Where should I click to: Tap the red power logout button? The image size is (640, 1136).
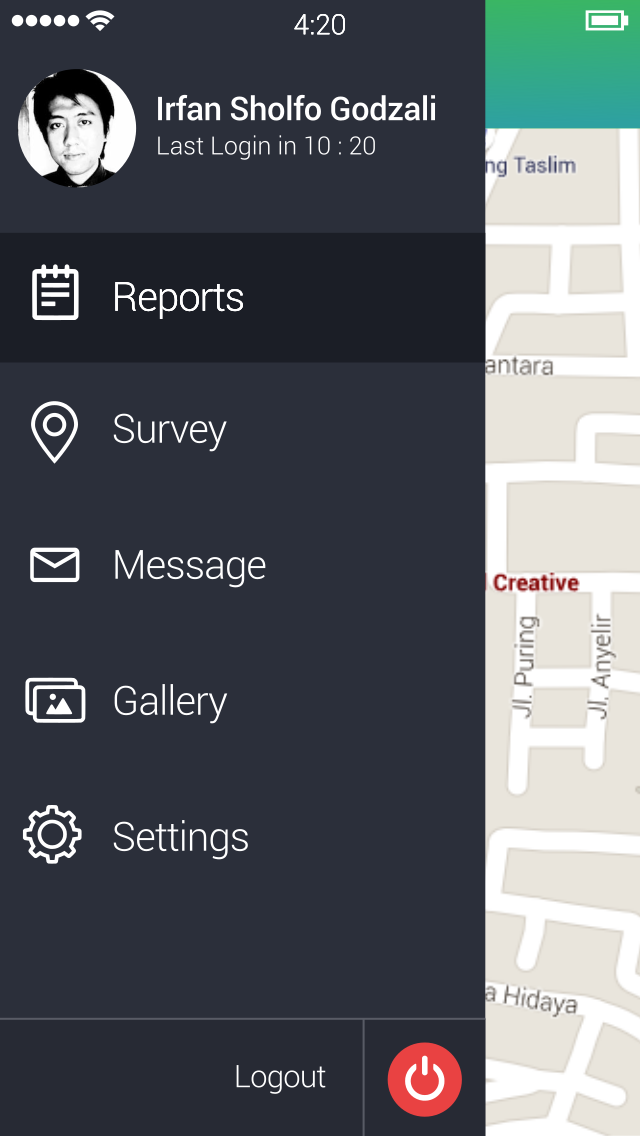click(x=424, y=1079)
